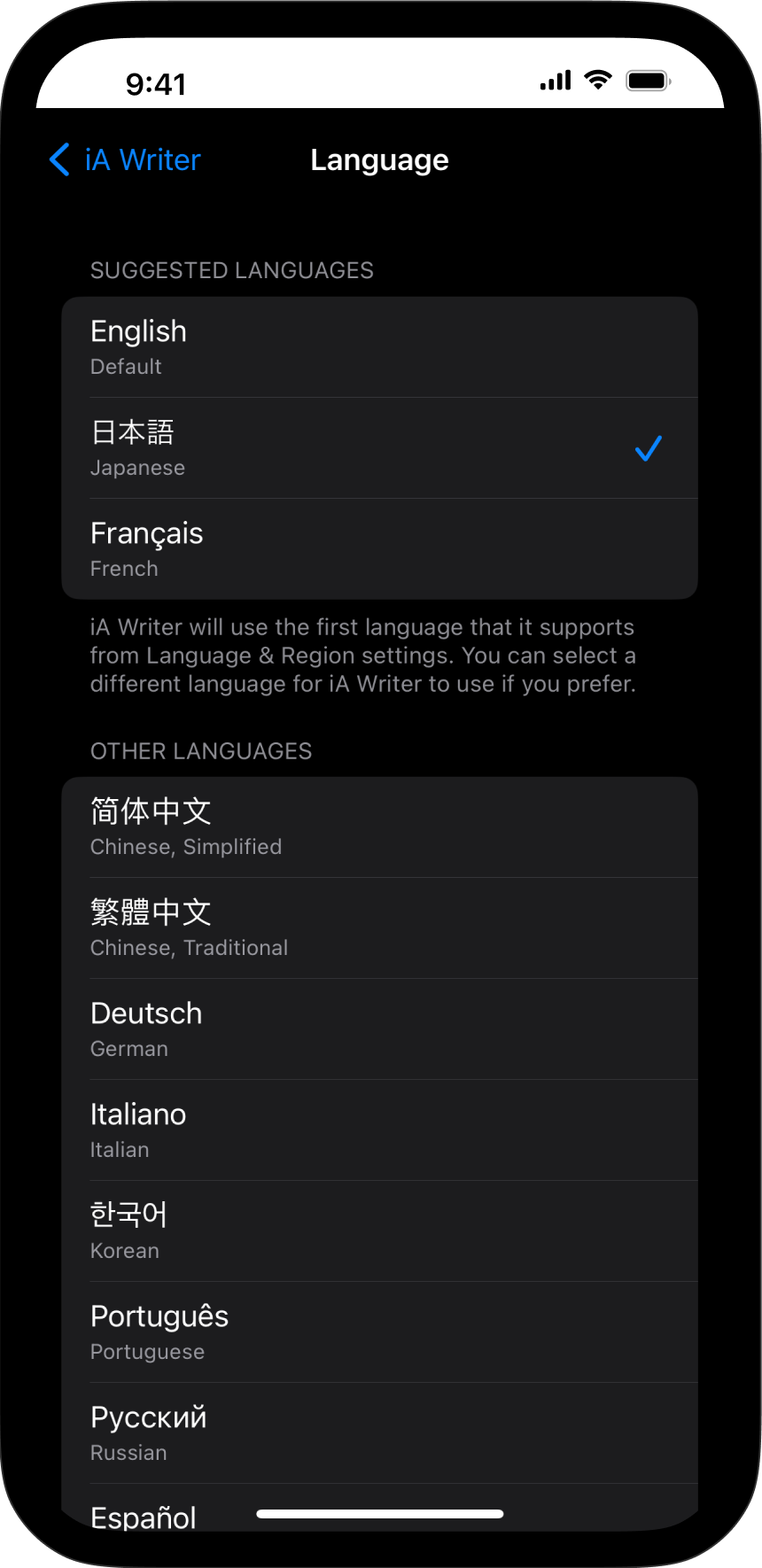Tap the Language title header
The width and height of the screenshot is (762, 1568).
(x=379, y=160)
